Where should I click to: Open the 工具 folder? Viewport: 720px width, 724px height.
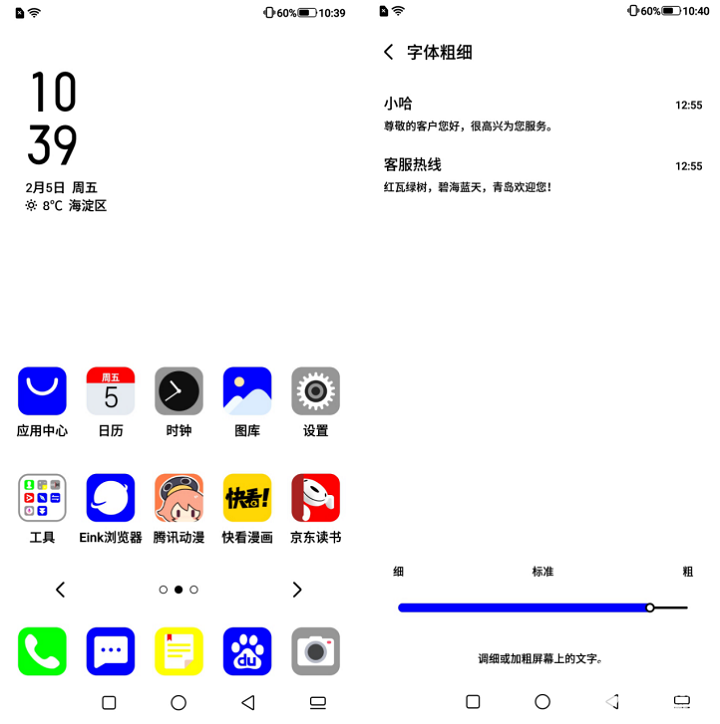tap(42, 498)
